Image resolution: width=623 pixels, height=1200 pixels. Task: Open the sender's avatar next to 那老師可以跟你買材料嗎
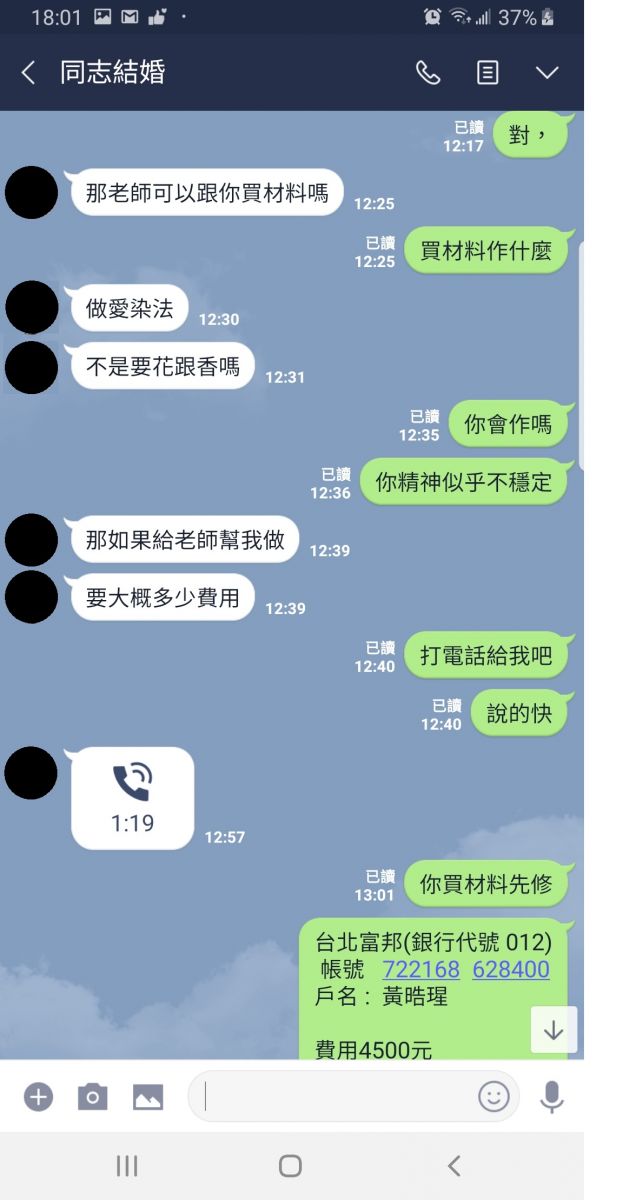31,192
